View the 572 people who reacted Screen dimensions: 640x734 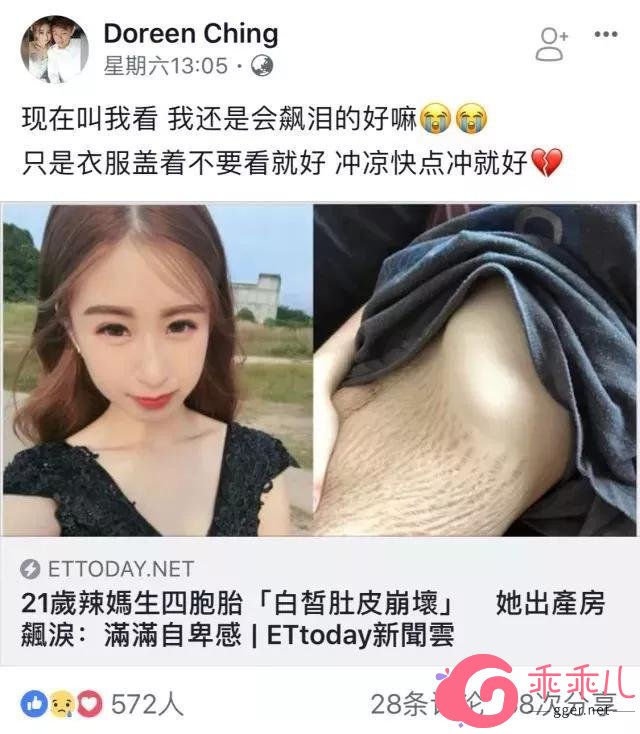coord(102,703)
